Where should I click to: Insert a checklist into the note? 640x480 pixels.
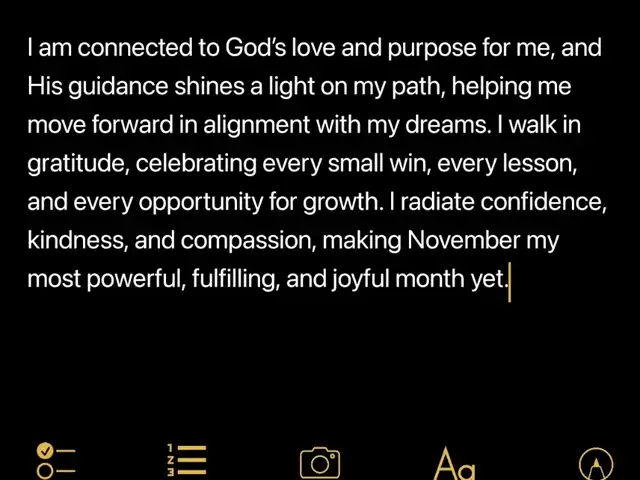point(55,462)
